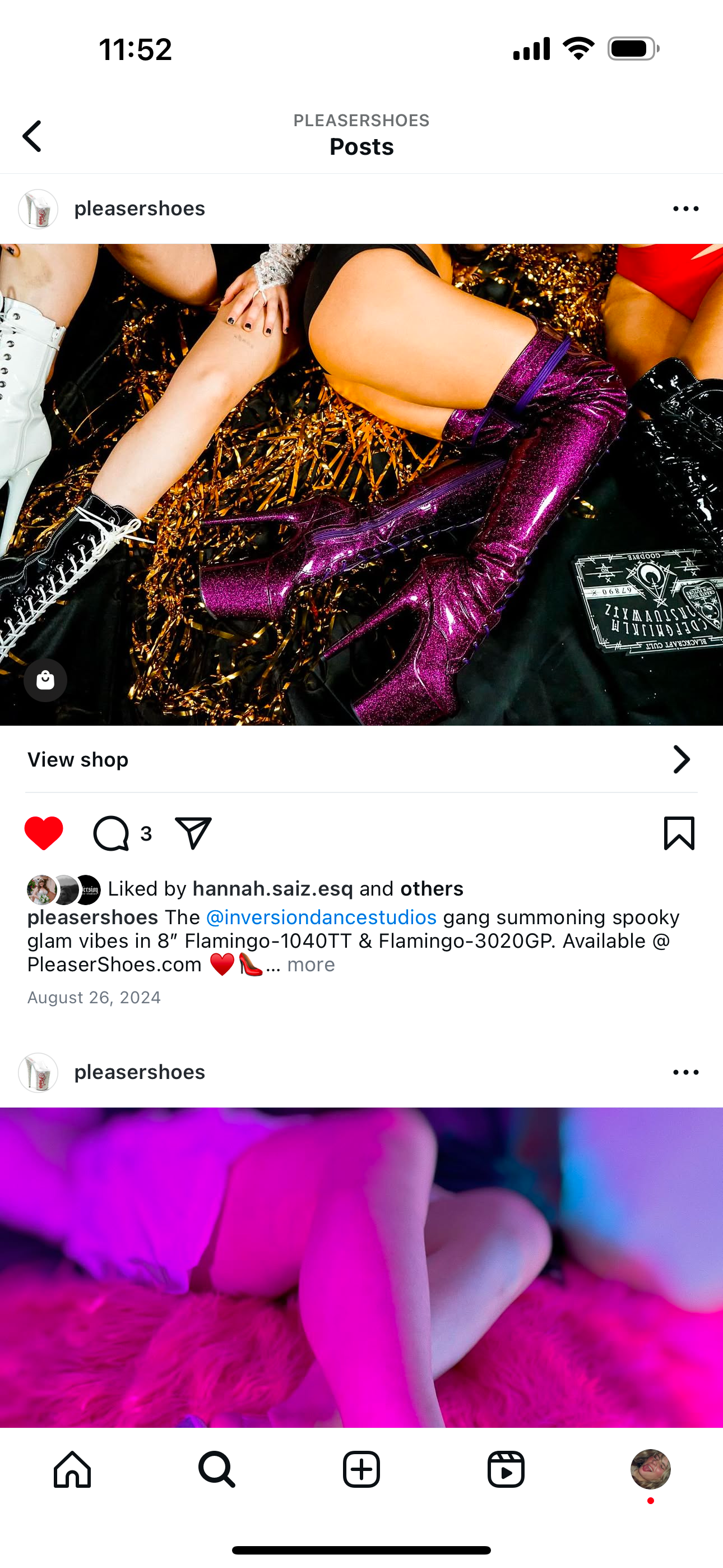Go to the Home tab
The width and height of the screenshot is (723, 1568).
72,1469
